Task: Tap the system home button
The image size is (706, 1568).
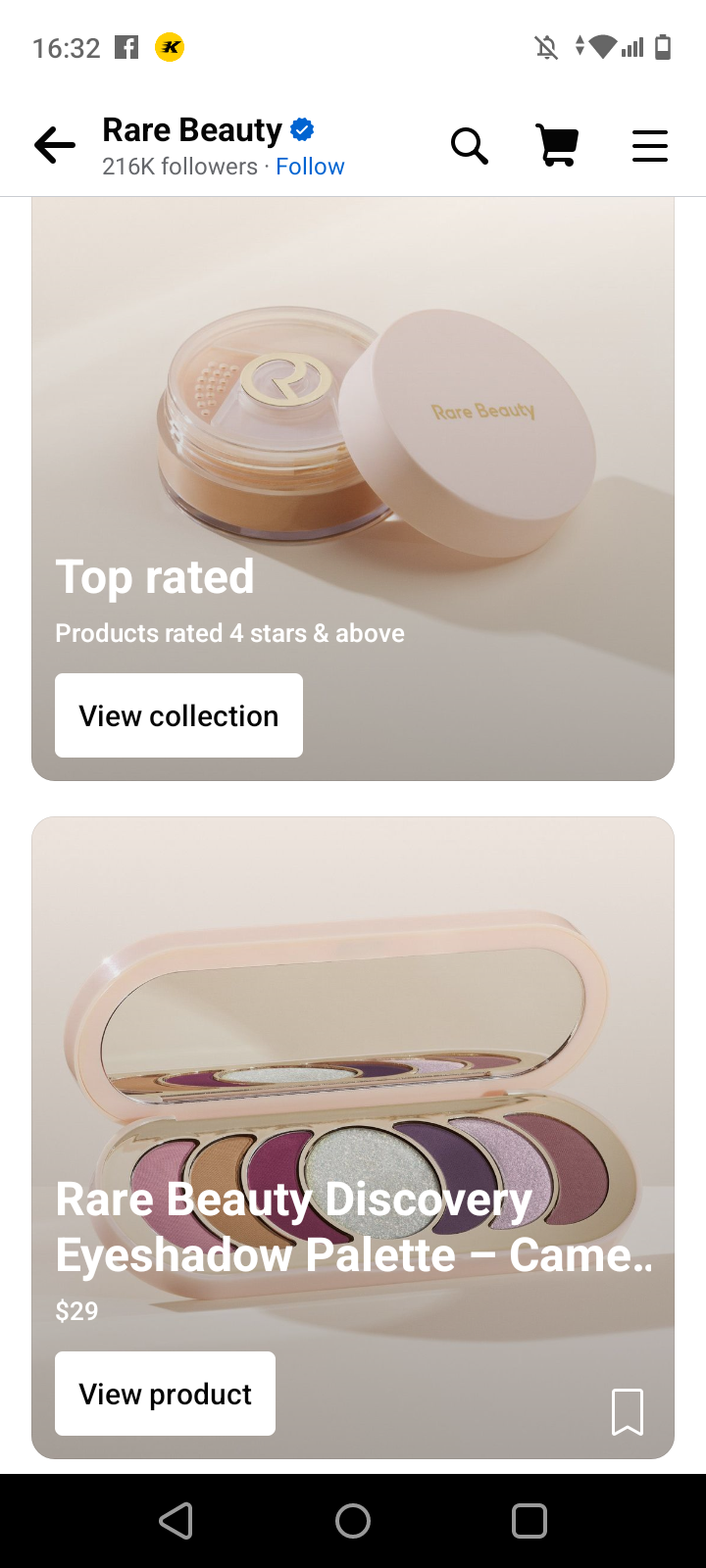Action: click(353, 1521)
